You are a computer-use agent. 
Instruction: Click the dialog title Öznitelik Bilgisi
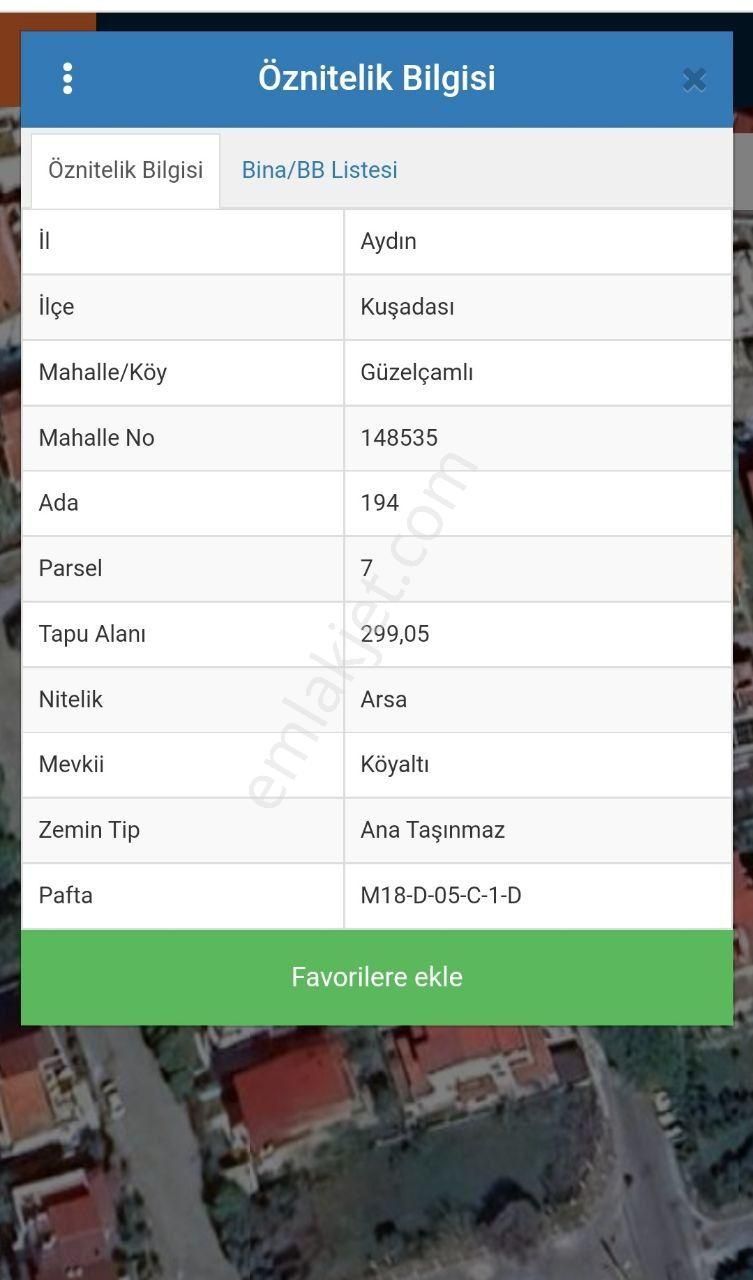click(376, 78)
